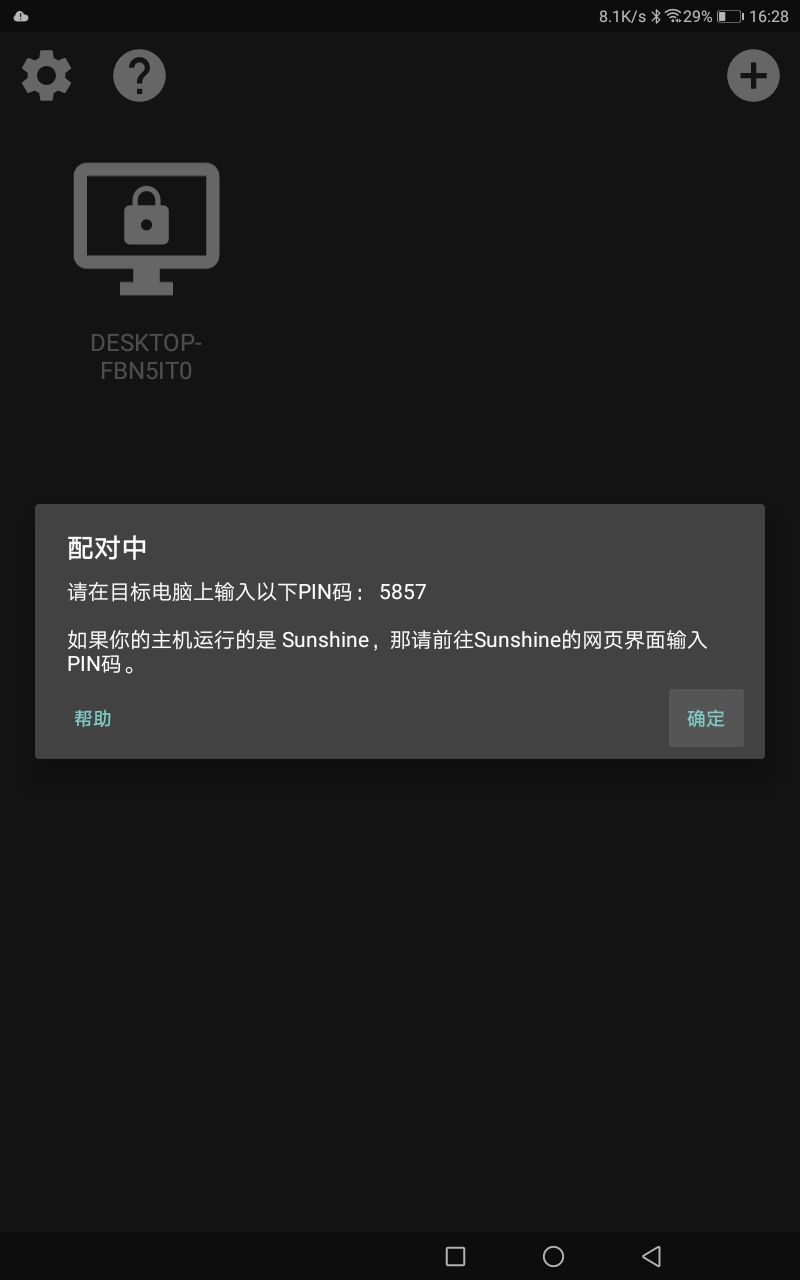Confirm the pairing dialog with 确定
800x1280 pixels.
point(706,718)
